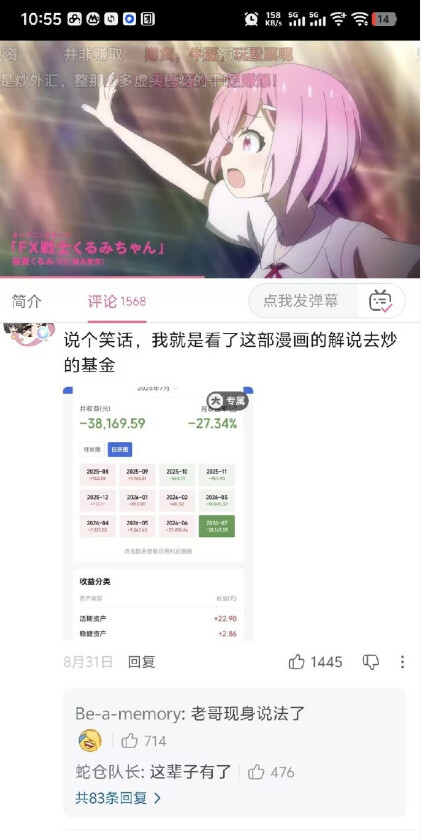Tap the video player

(x=210, y=159)
